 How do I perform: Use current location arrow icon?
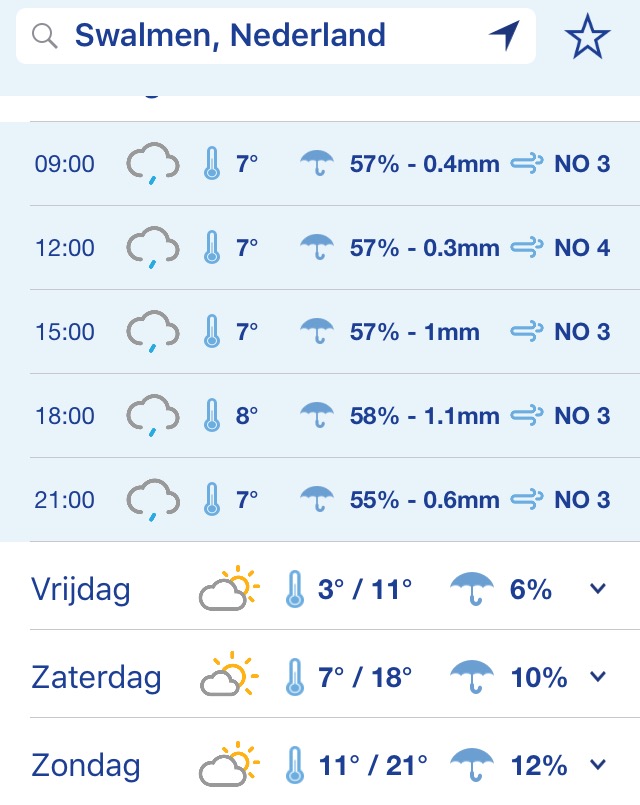coord(505,37)
